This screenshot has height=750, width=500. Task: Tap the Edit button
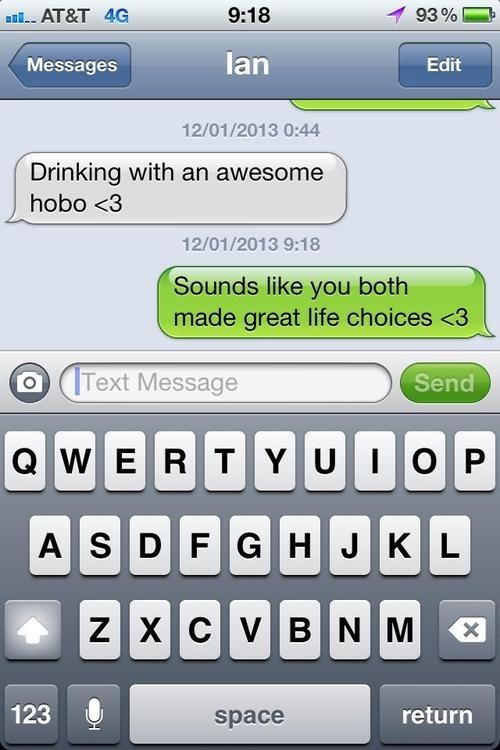pyautogui.click(x=444, y=65)
